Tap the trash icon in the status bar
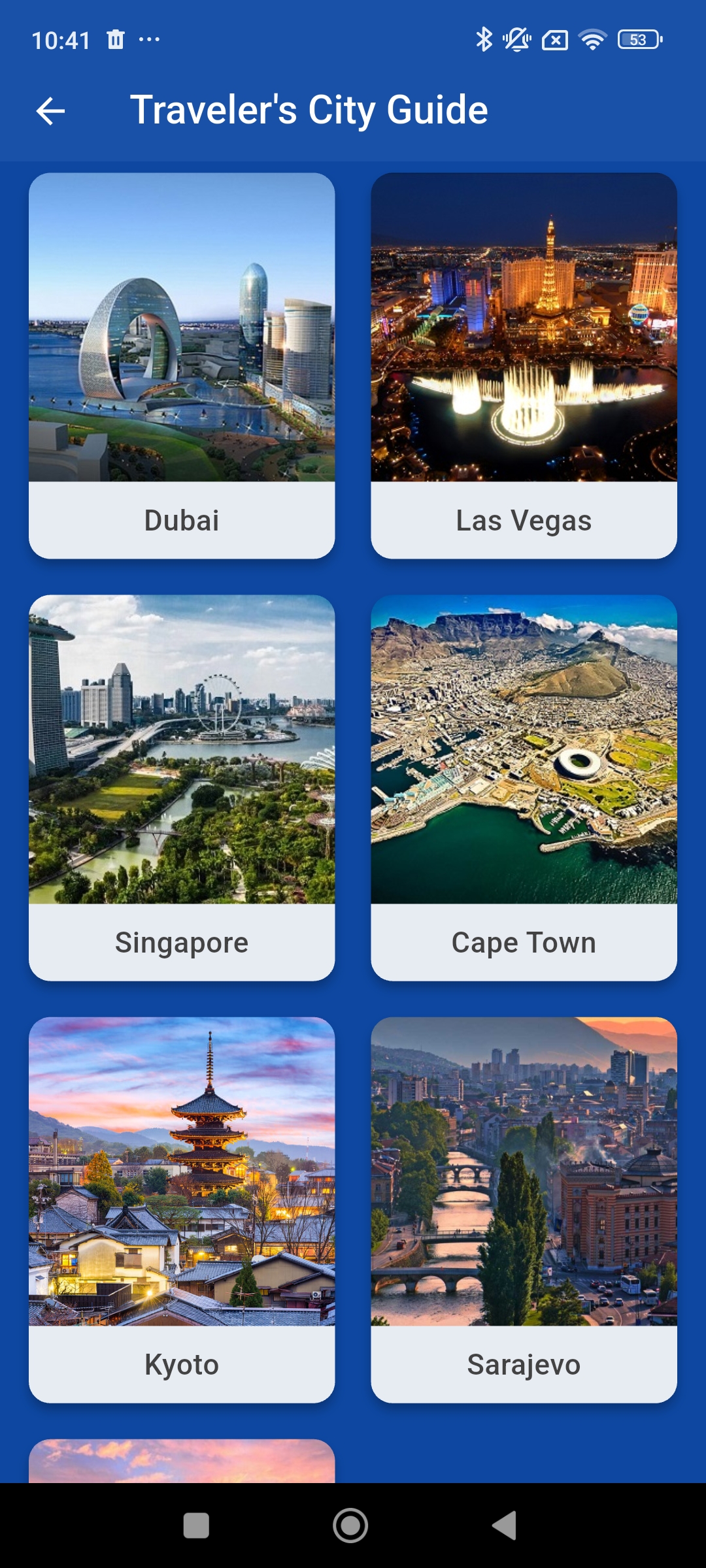 coord(114,41)
